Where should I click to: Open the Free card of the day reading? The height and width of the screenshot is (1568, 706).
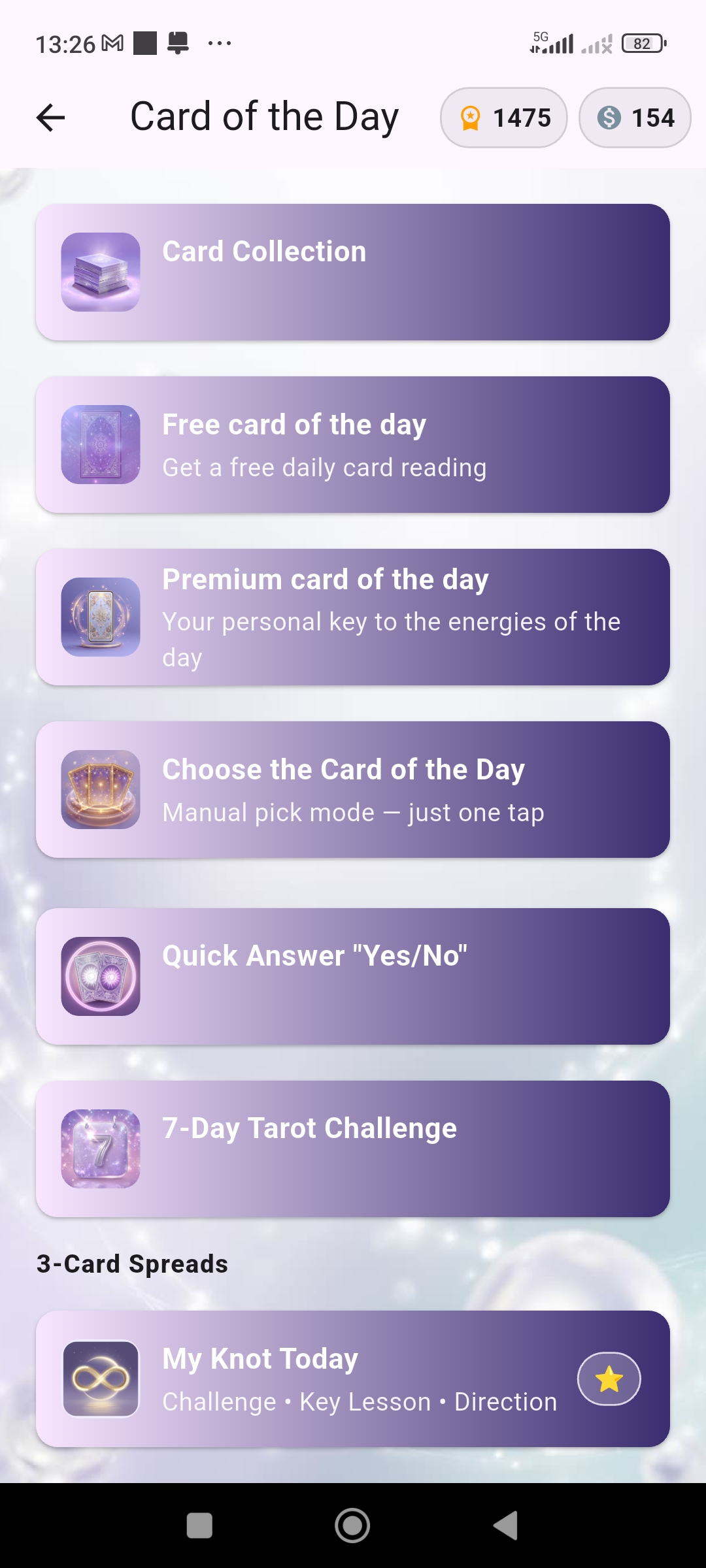pos(353,444)
